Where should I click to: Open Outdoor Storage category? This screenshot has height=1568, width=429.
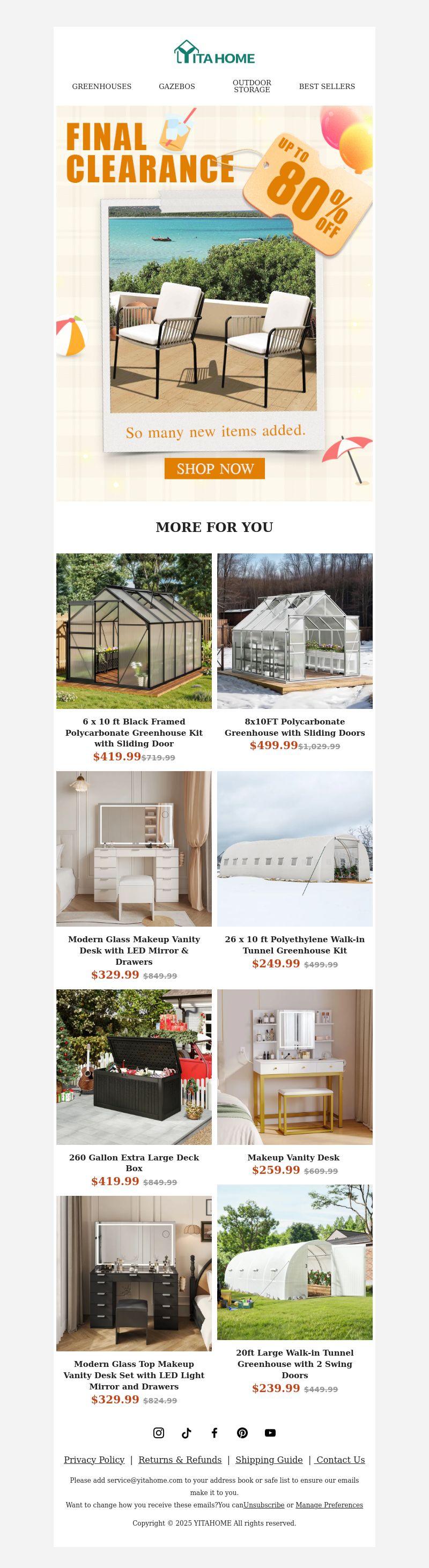click(252, 86)
